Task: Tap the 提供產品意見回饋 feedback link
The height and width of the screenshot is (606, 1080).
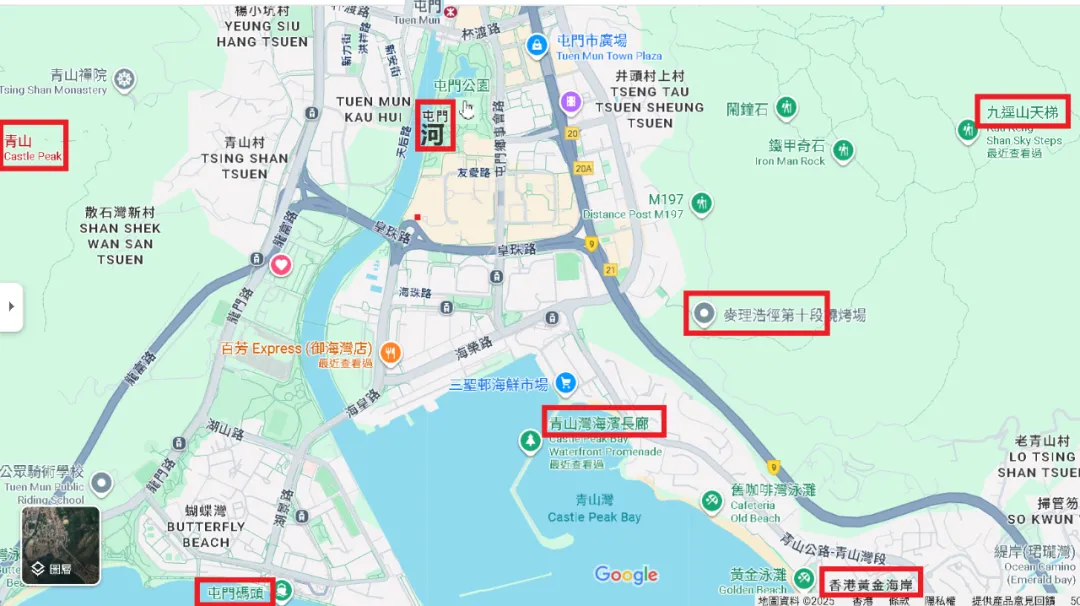Action: coord(1012,600)
